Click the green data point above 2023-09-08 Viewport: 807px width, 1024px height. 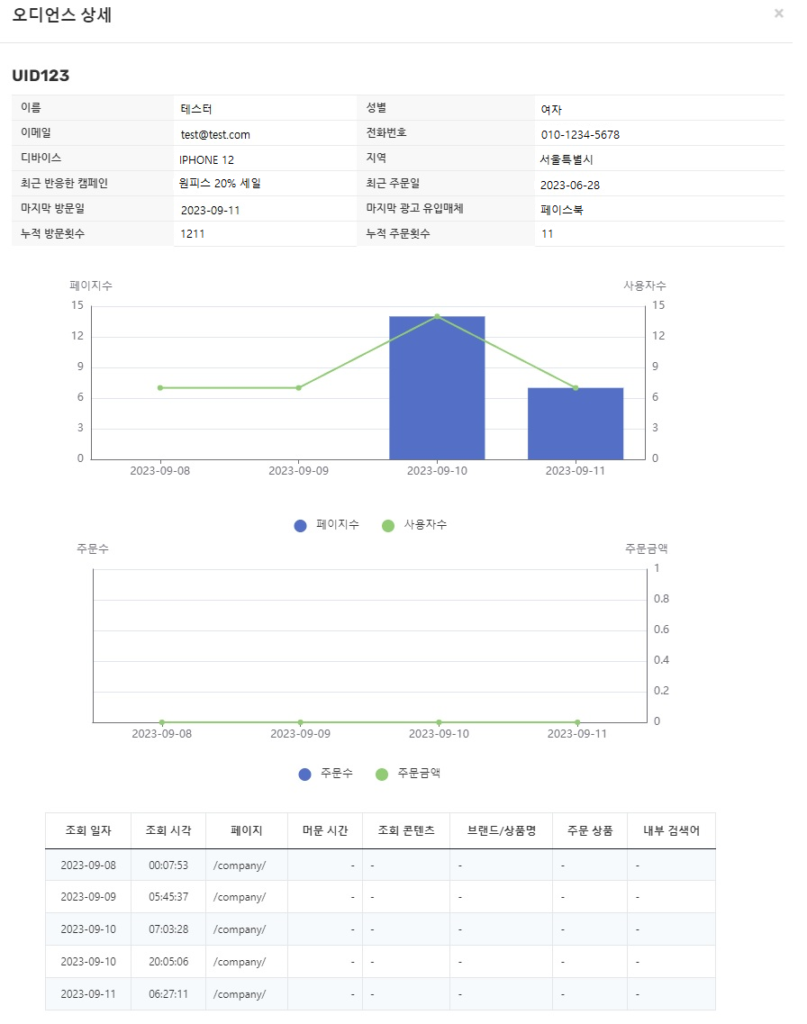(x=159, y=387)
